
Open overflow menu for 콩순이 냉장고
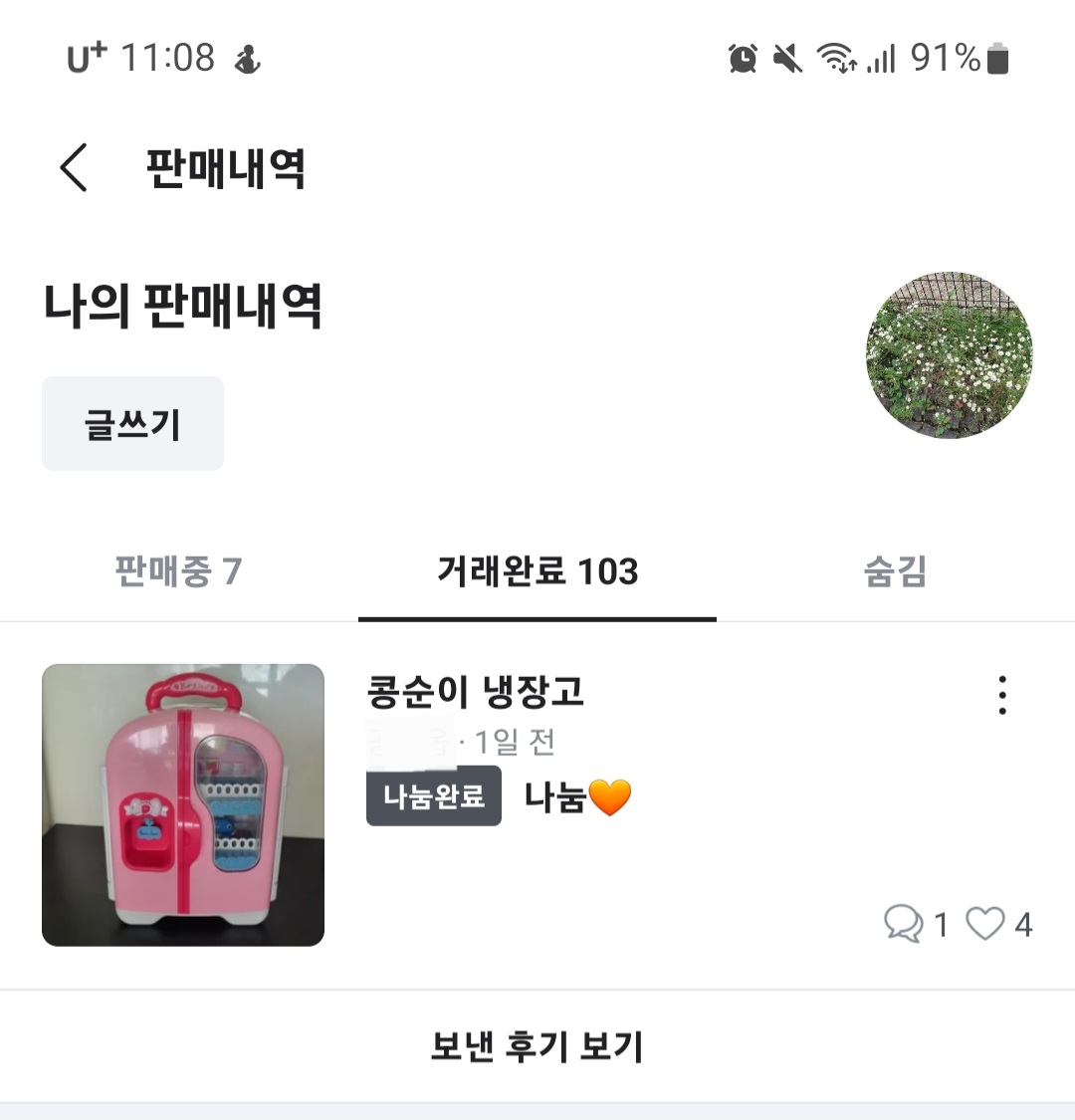pos(1002,695)
